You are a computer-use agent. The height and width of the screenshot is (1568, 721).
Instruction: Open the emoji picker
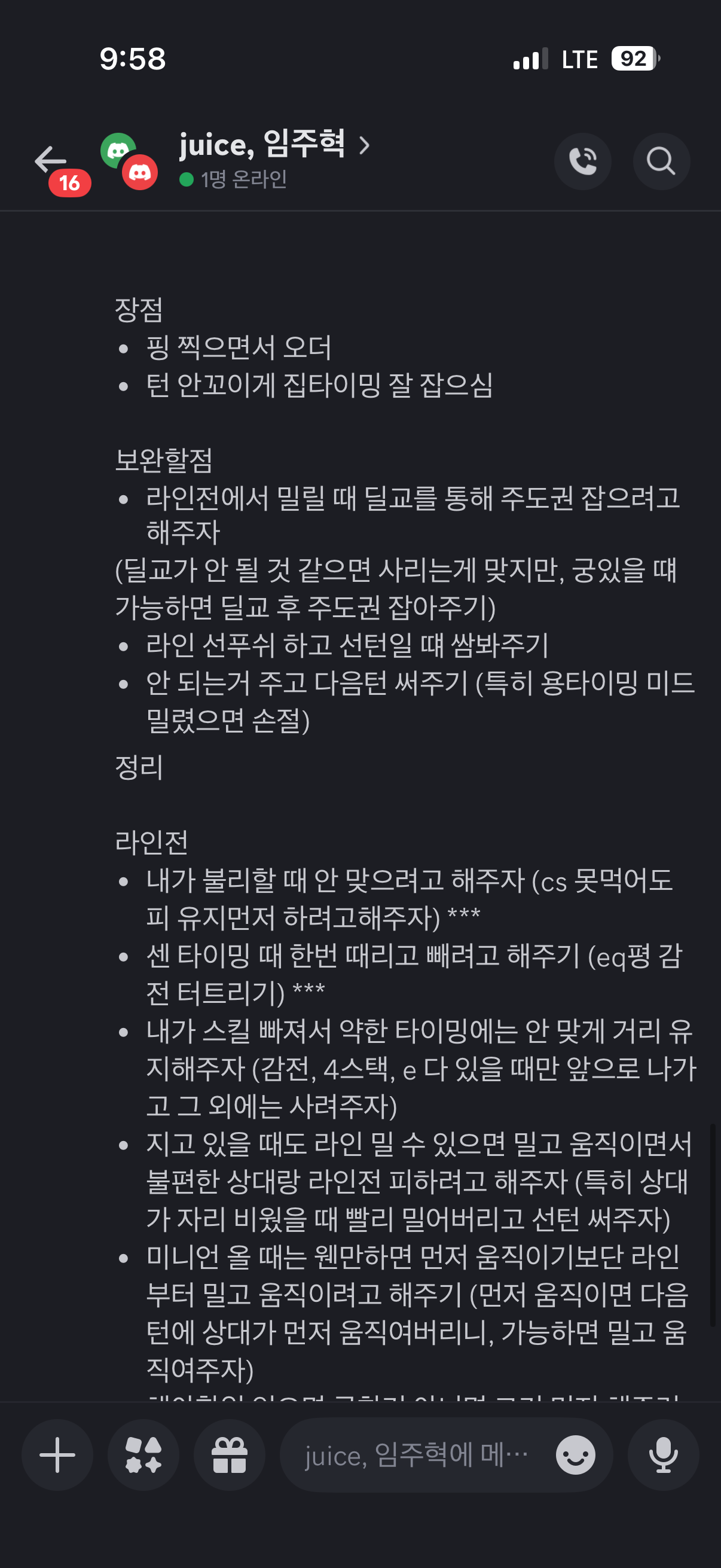(x=575, y=1455)
